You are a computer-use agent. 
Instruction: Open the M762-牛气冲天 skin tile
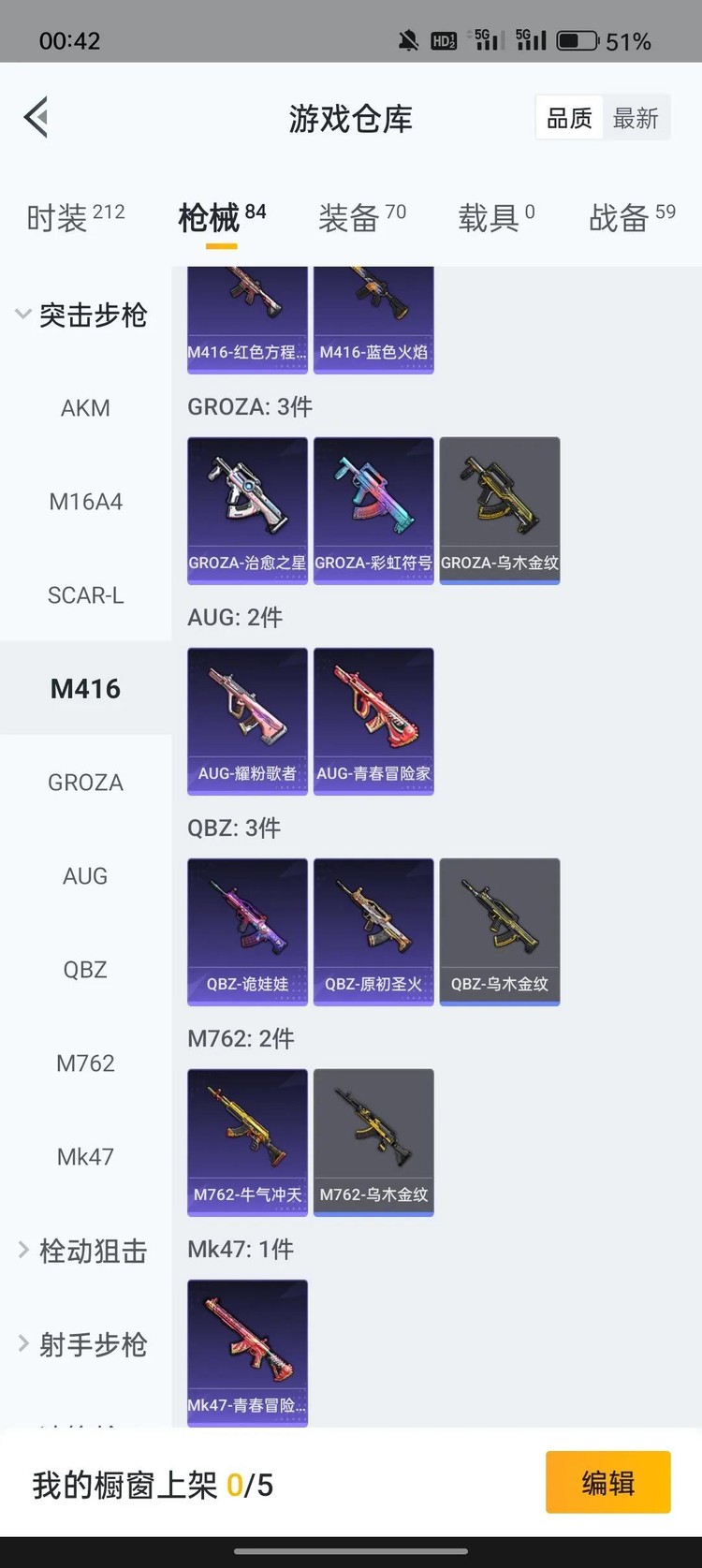click(x=247, y=1142)
